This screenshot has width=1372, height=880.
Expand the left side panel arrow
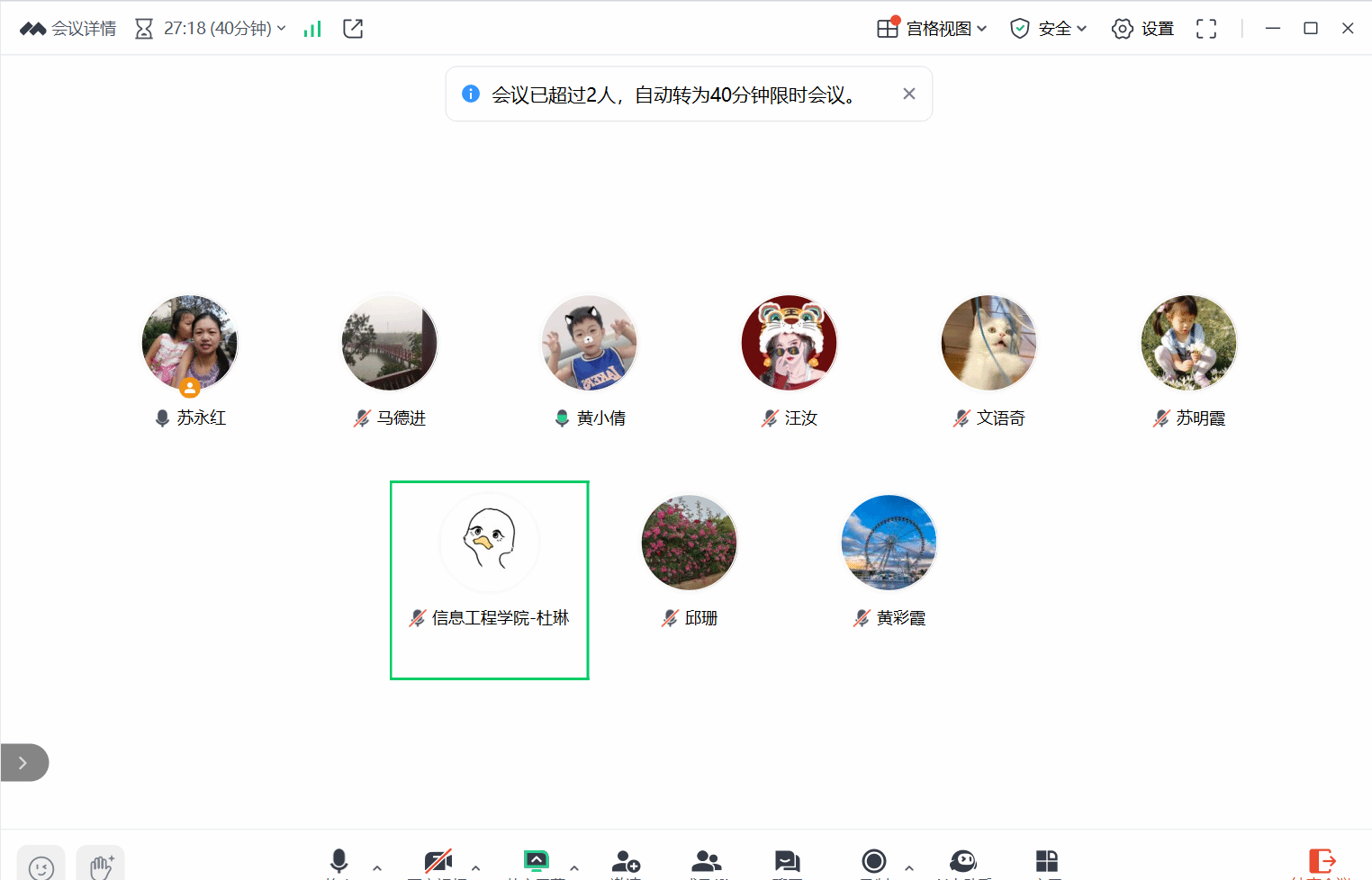[x=23, y=763]
